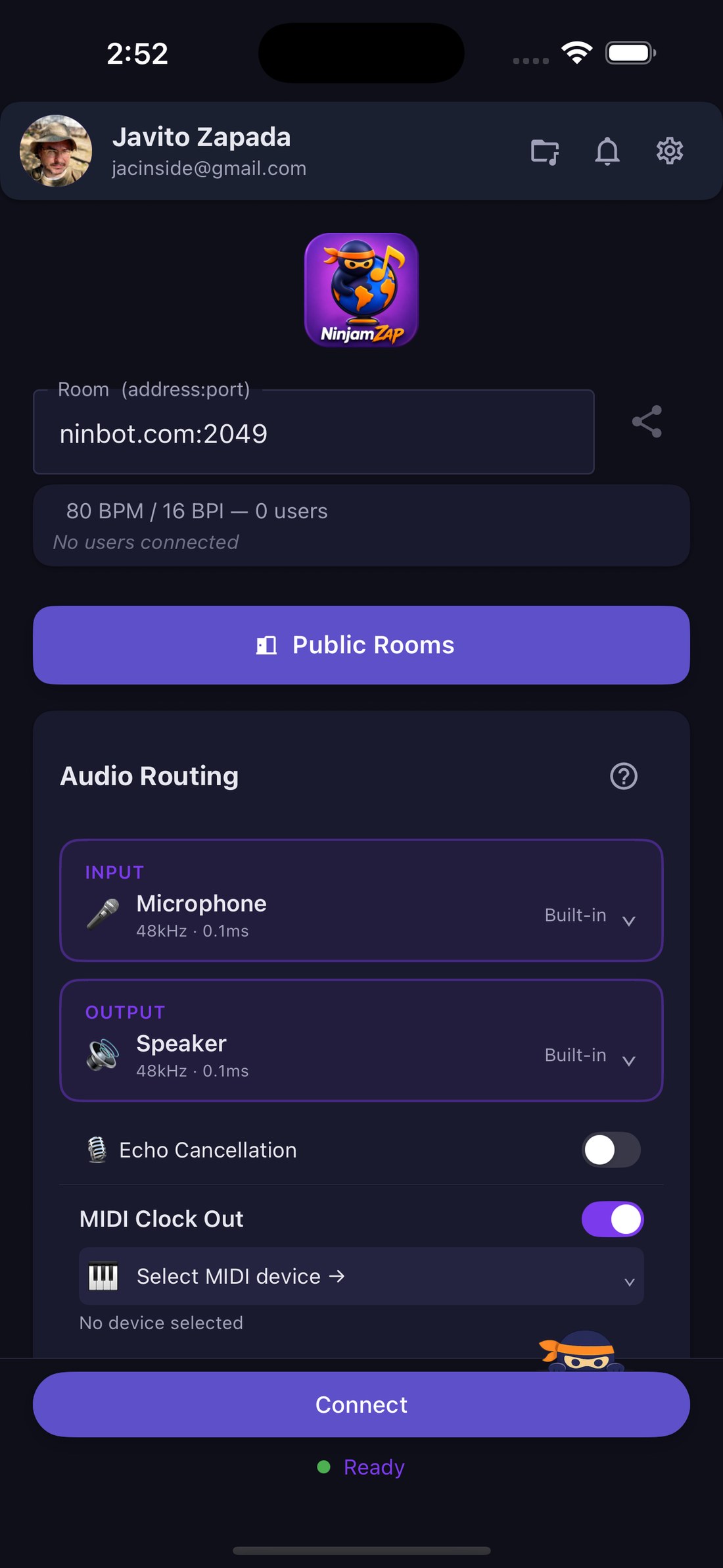
Task: Browse Public Rooms
Action: (x=361, y=645)
